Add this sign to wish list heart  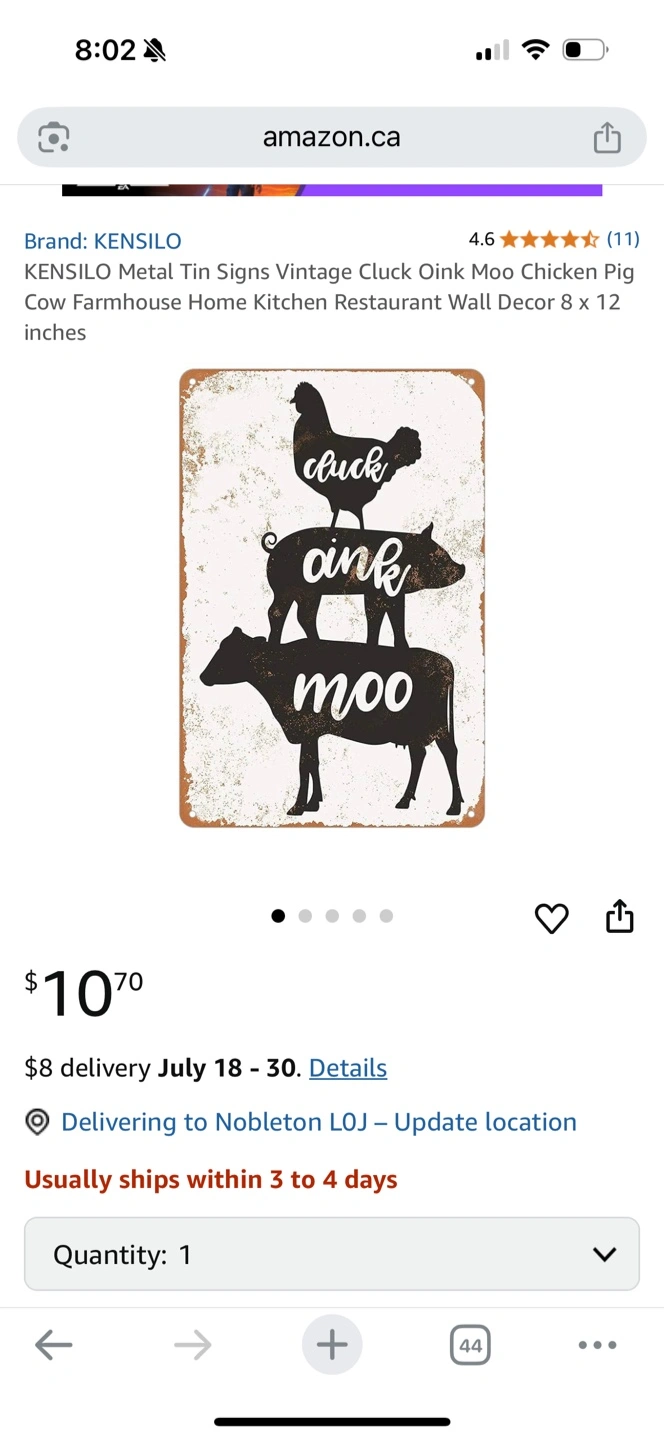551,917
